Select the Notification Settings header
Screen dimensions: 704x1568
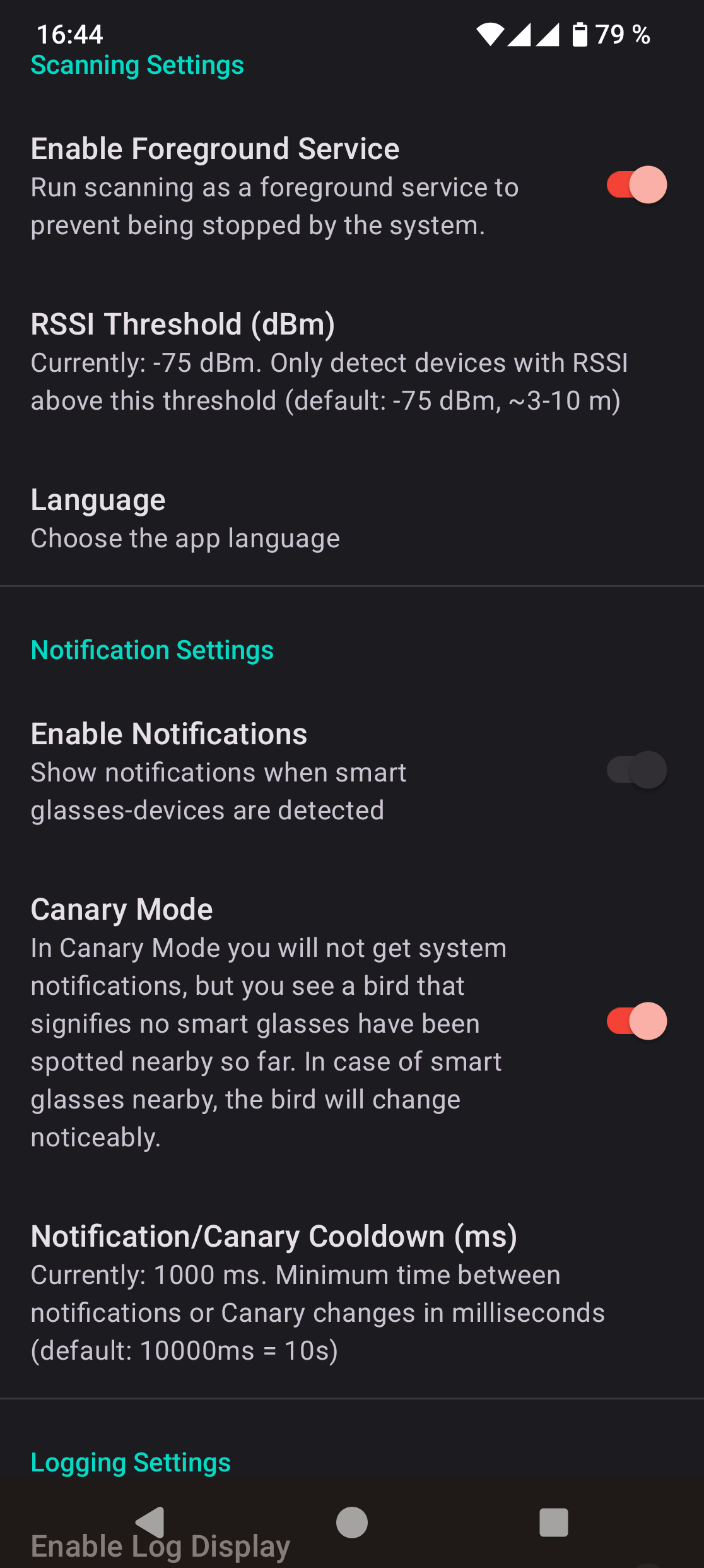pos(153,650)
